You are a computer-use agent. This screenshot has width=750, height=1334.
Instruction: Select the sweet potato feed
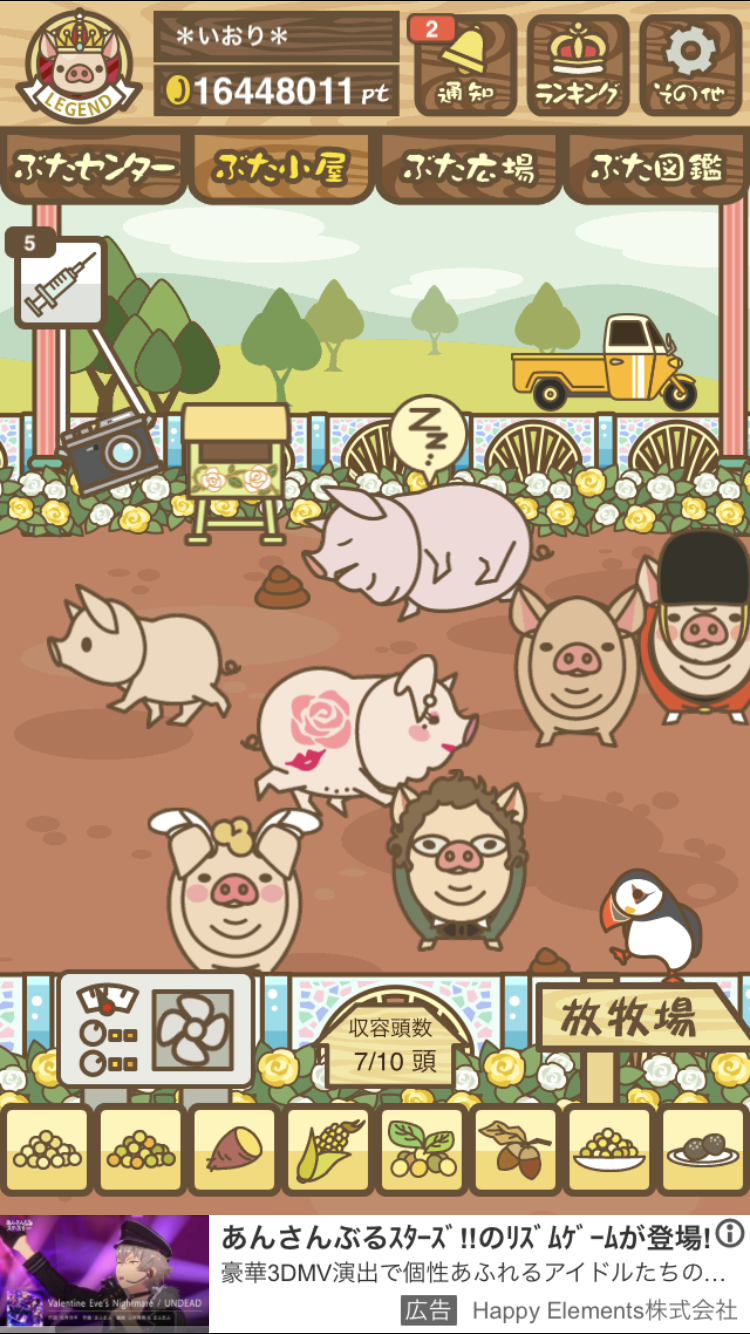[234, 1150]
